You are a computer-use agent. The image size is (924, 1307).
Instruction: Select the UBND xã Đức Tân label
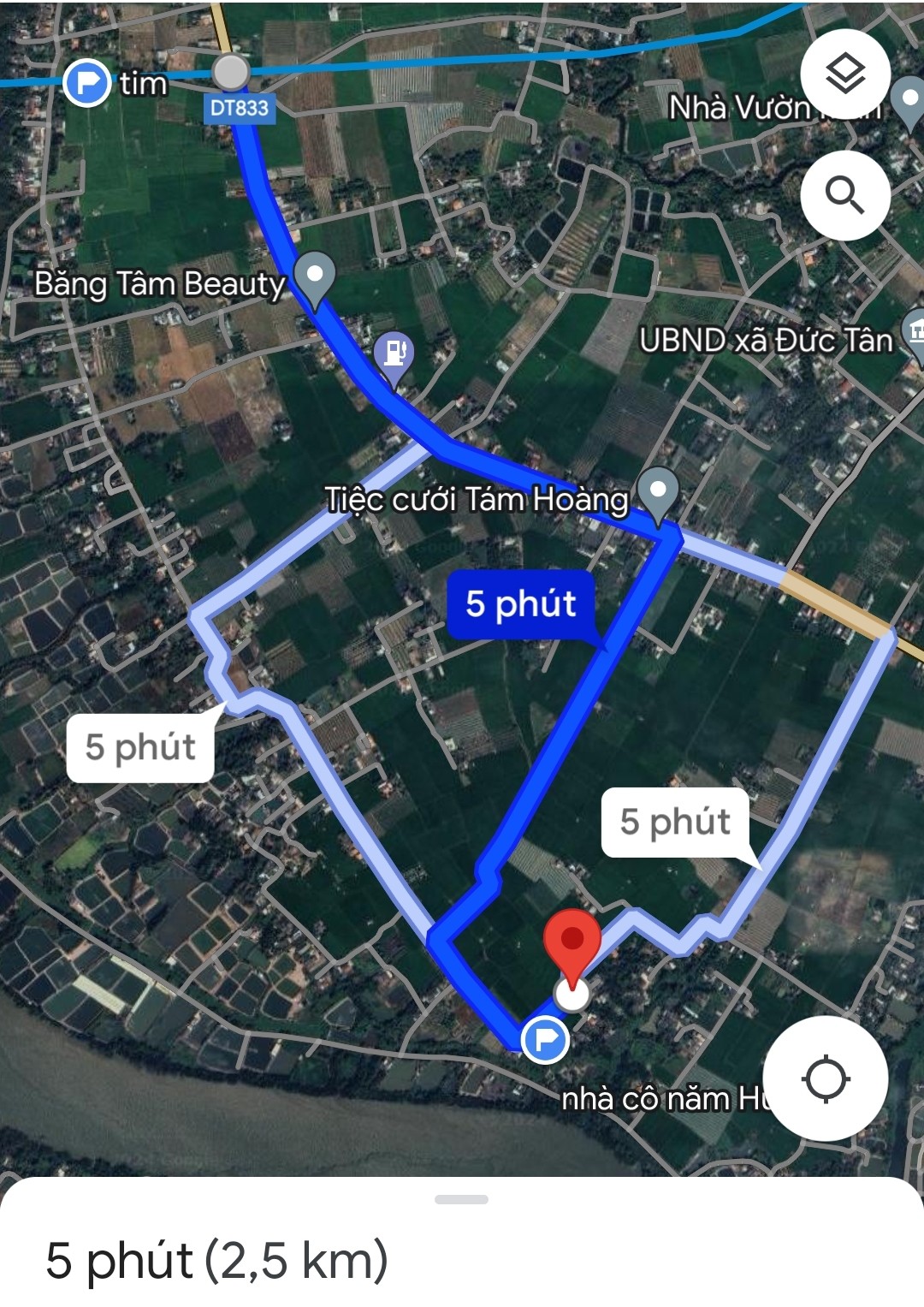(x=764, y=340)
